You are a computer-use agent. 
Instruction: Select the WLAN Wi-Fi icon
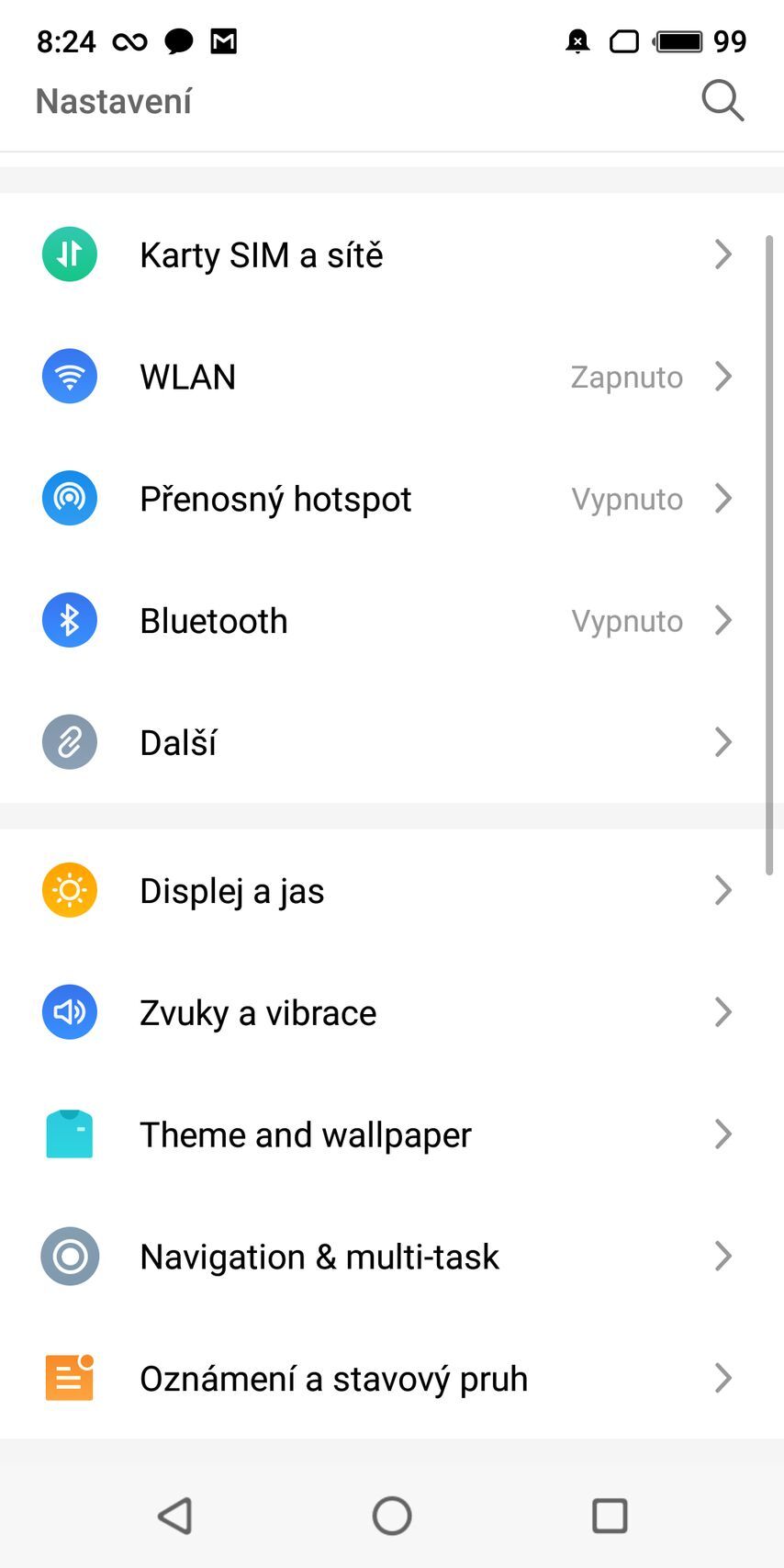(69, 376)
